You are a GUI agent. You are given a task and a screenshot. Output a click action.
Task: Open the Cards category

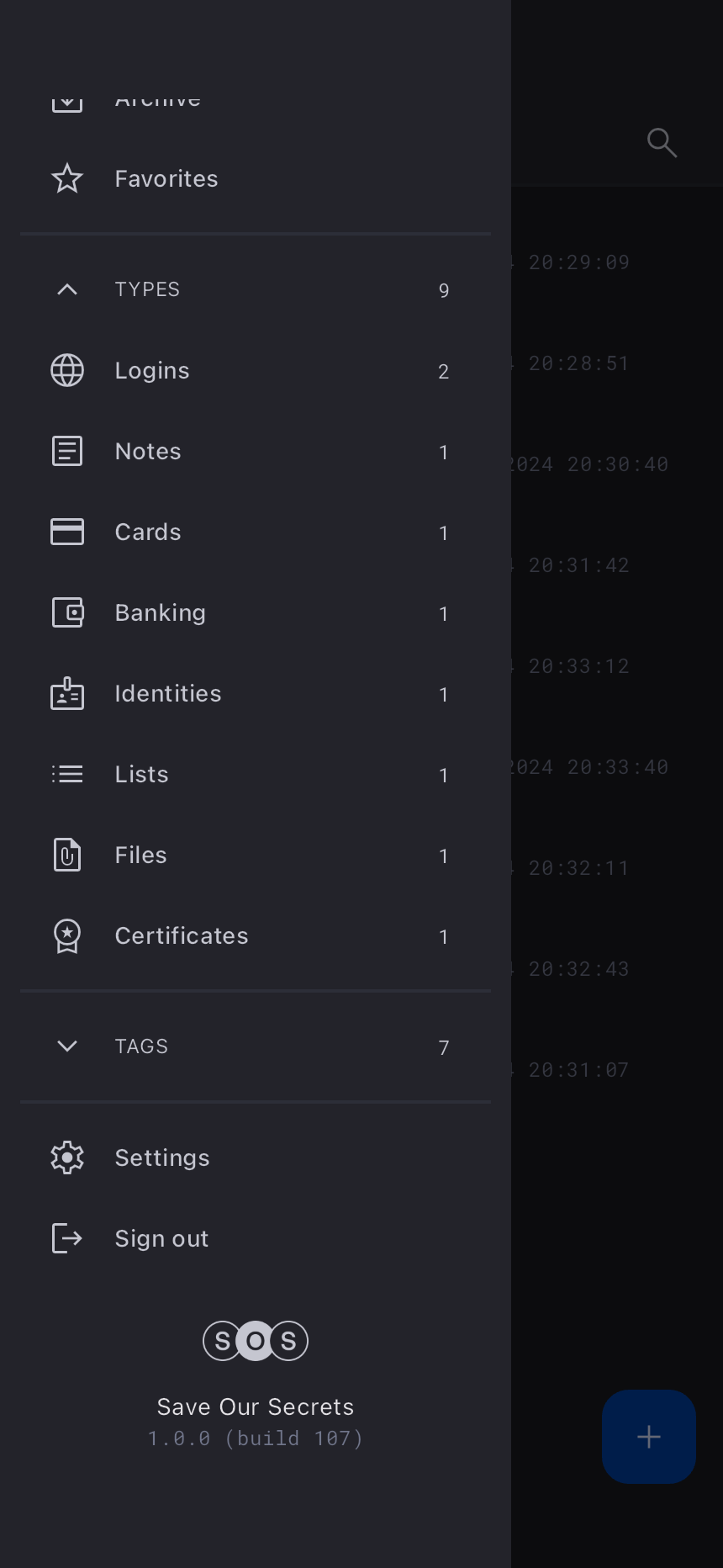tap(148, 532)
